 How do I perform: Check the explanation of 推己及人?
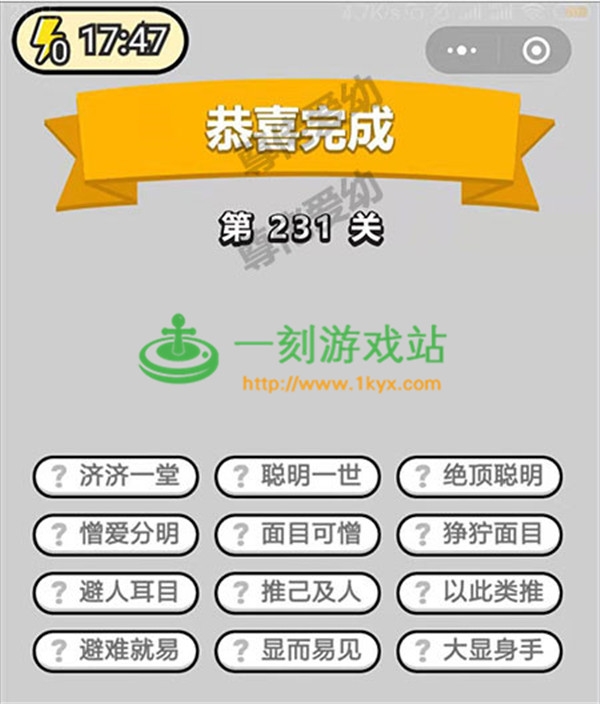click(297, 593)
